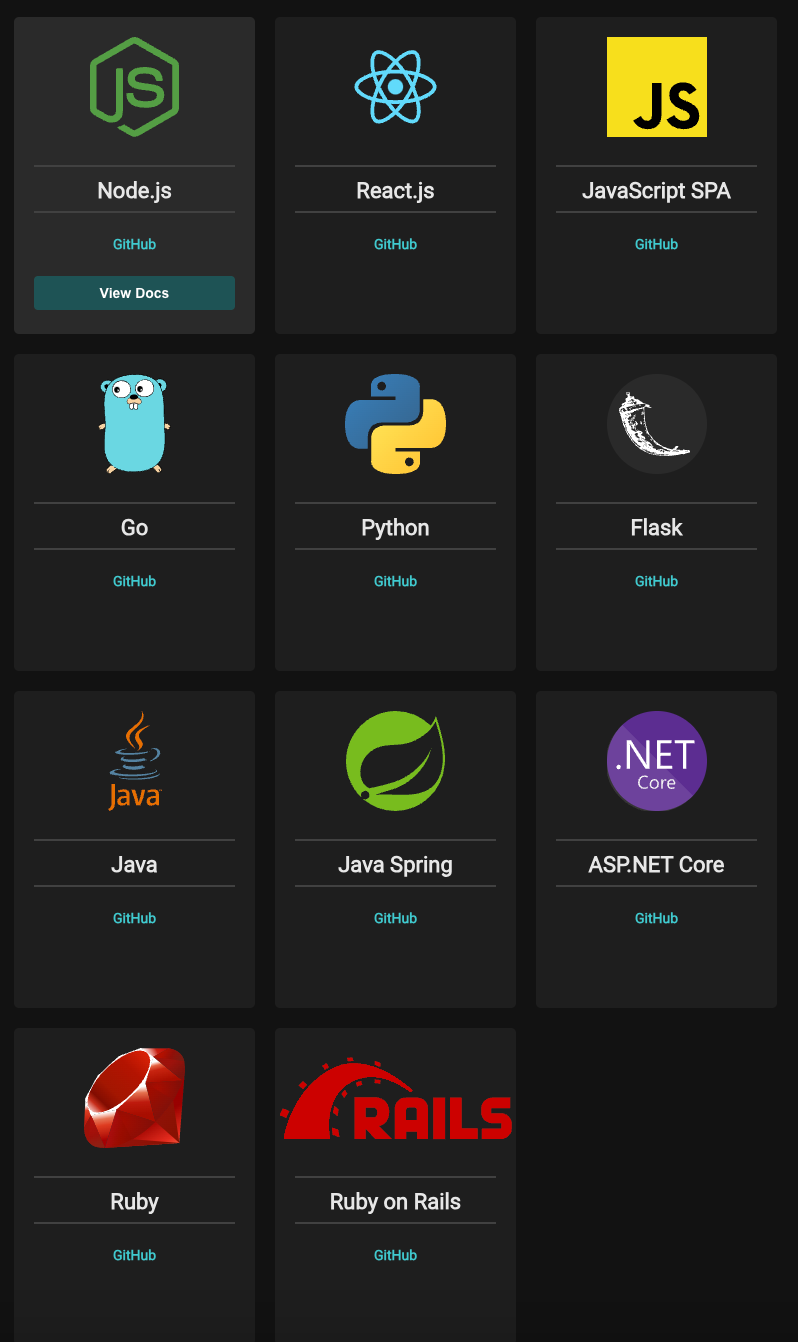Screen dimensions: 798x1342
Task: Open GitHub link for Java Spring
Action: click(x=395, y=918)
